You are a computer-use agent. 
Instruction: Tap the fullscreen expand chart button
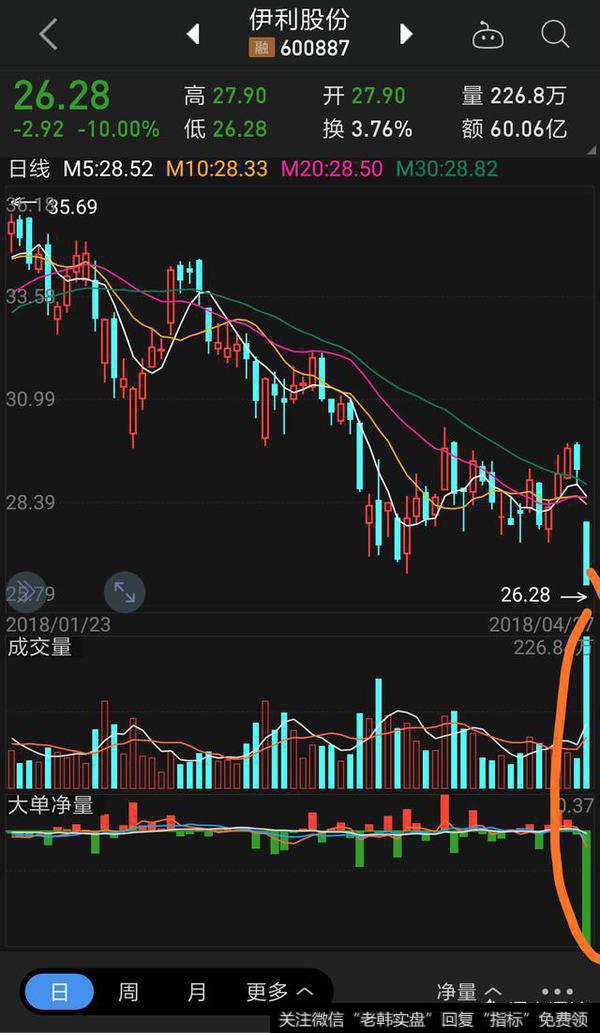pyautogui.click(x=124, y=593)
